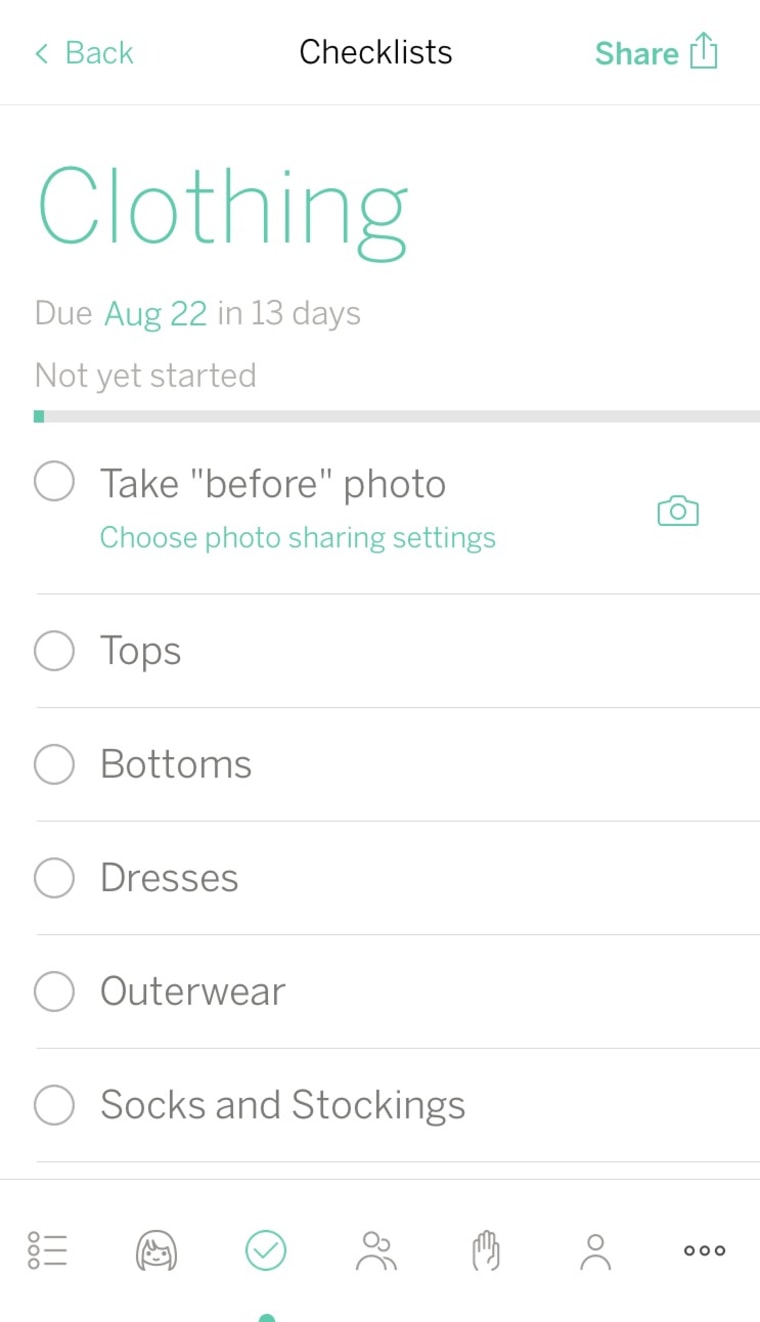
Task: Share this Clothing checklist
Action: click(x=656, y=52)
